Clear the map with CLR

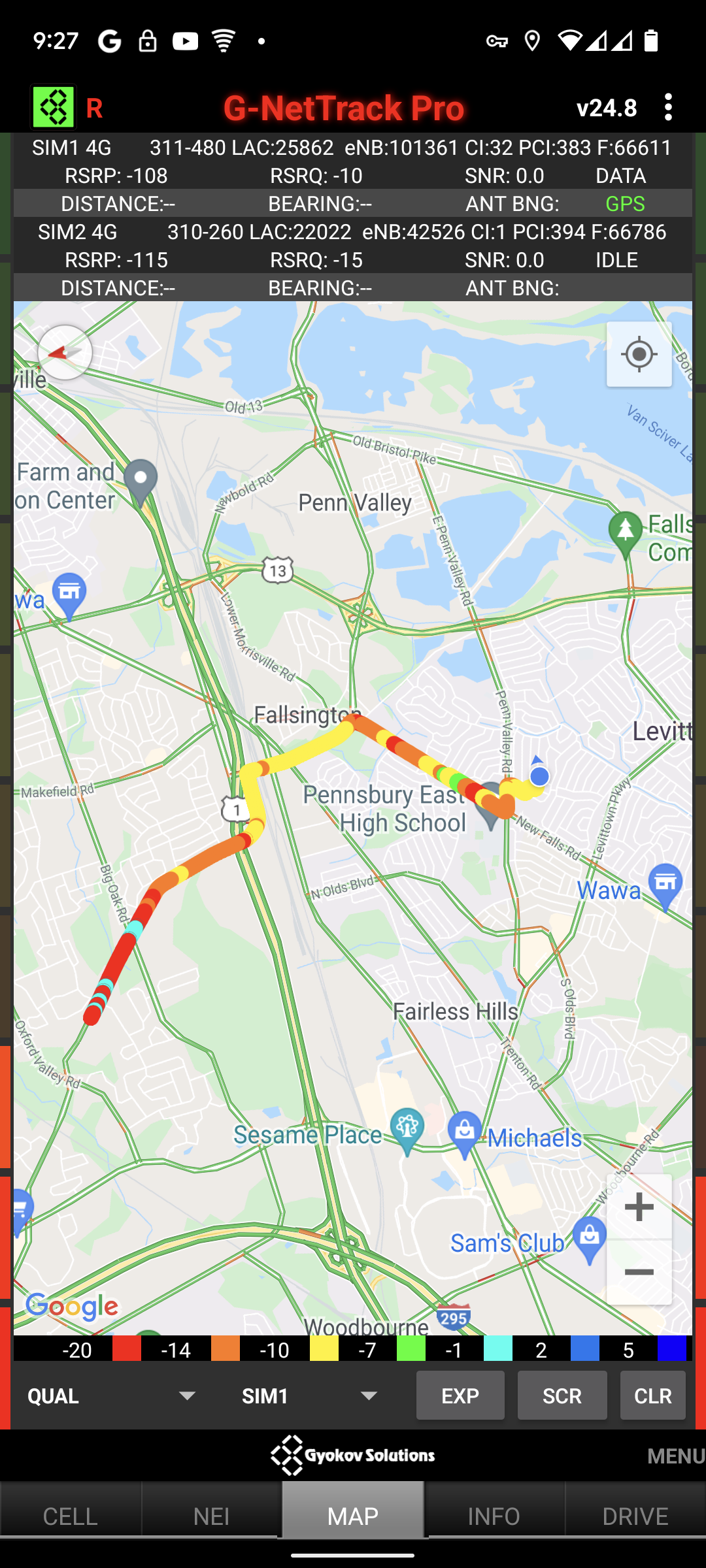(652, 1396)
